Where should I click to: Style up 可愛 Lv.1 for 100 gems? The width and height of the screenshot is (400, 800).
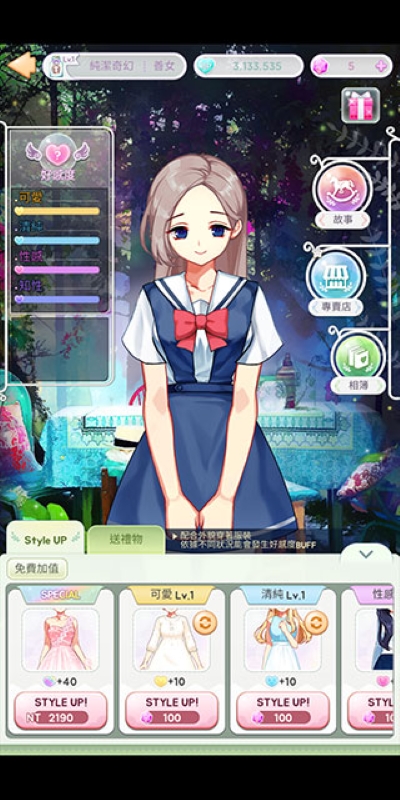point(171,710)
